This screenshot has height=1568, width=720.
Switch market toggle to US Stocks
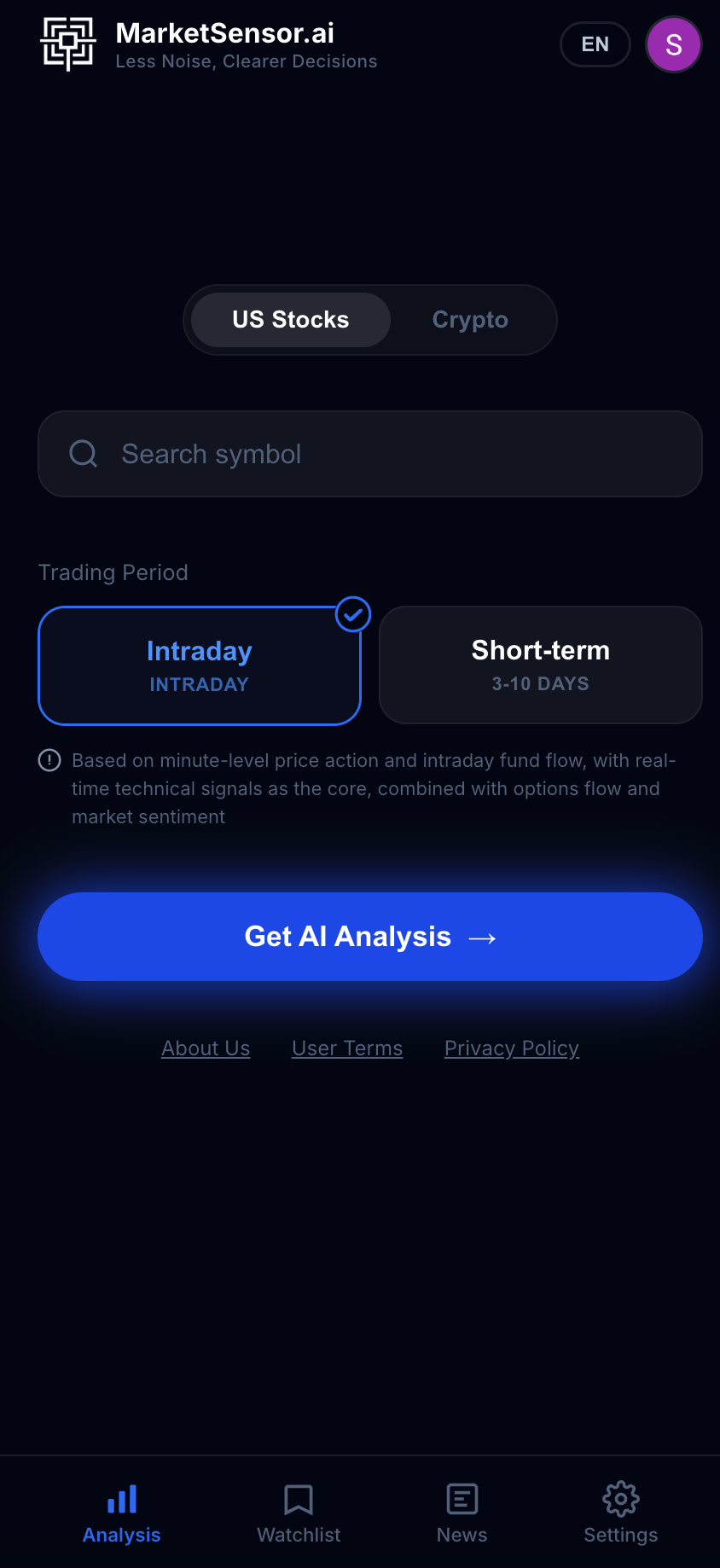(x=290, y=320)
